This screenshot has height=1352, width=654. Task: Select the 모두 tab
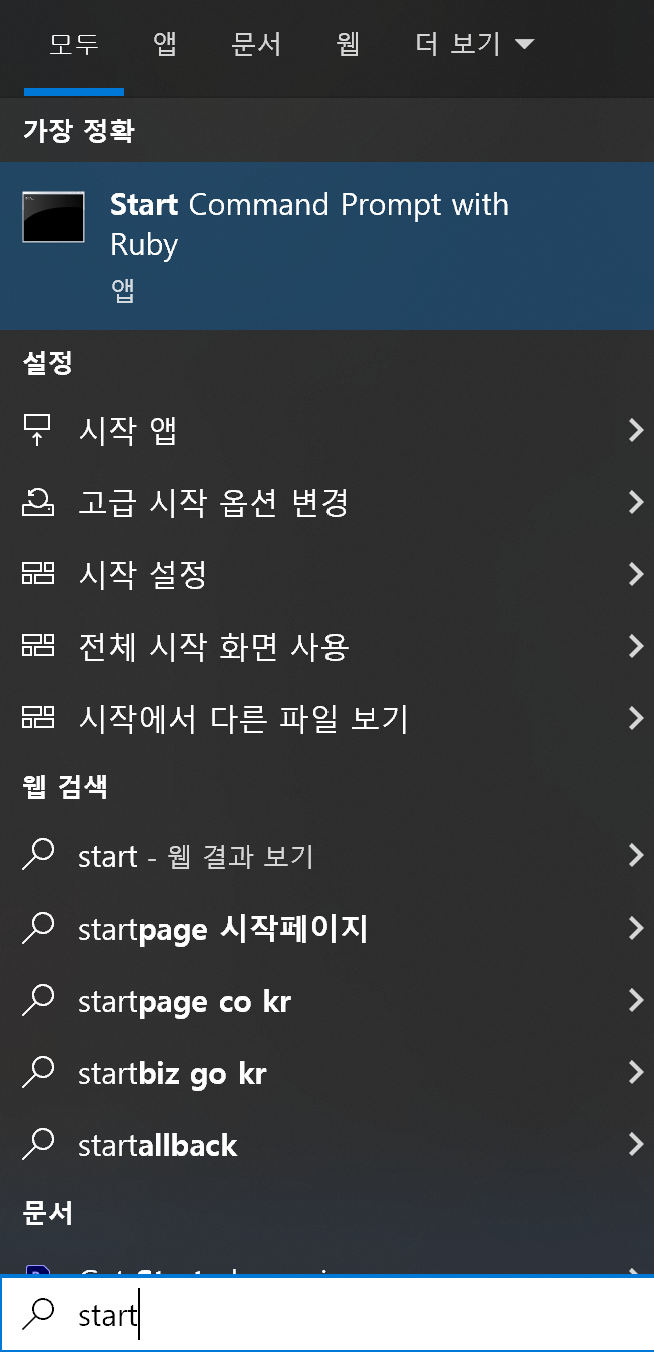(74, 45)
